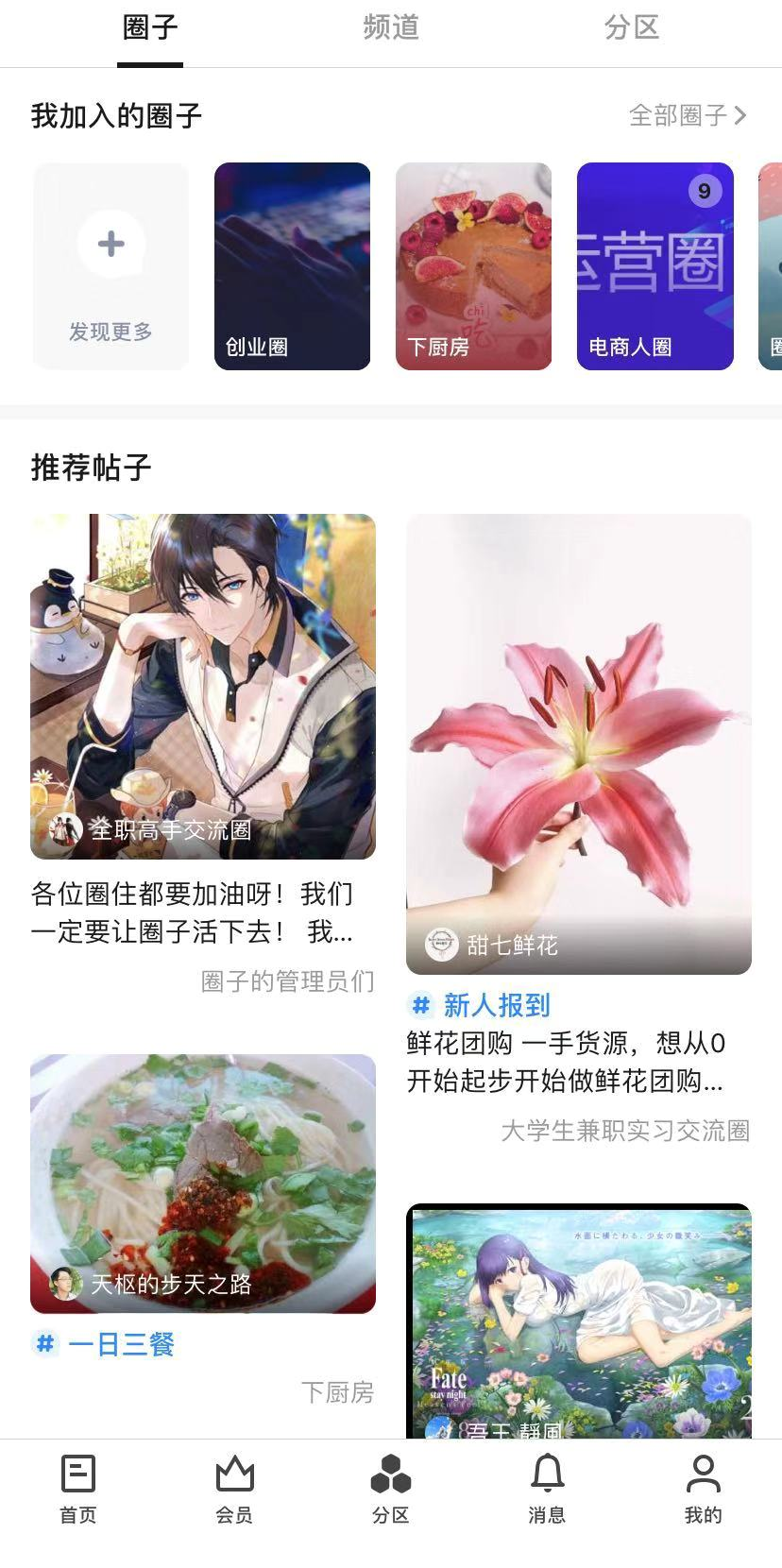
Task: Open the 创业圈 circle
Action: point(292,265)
